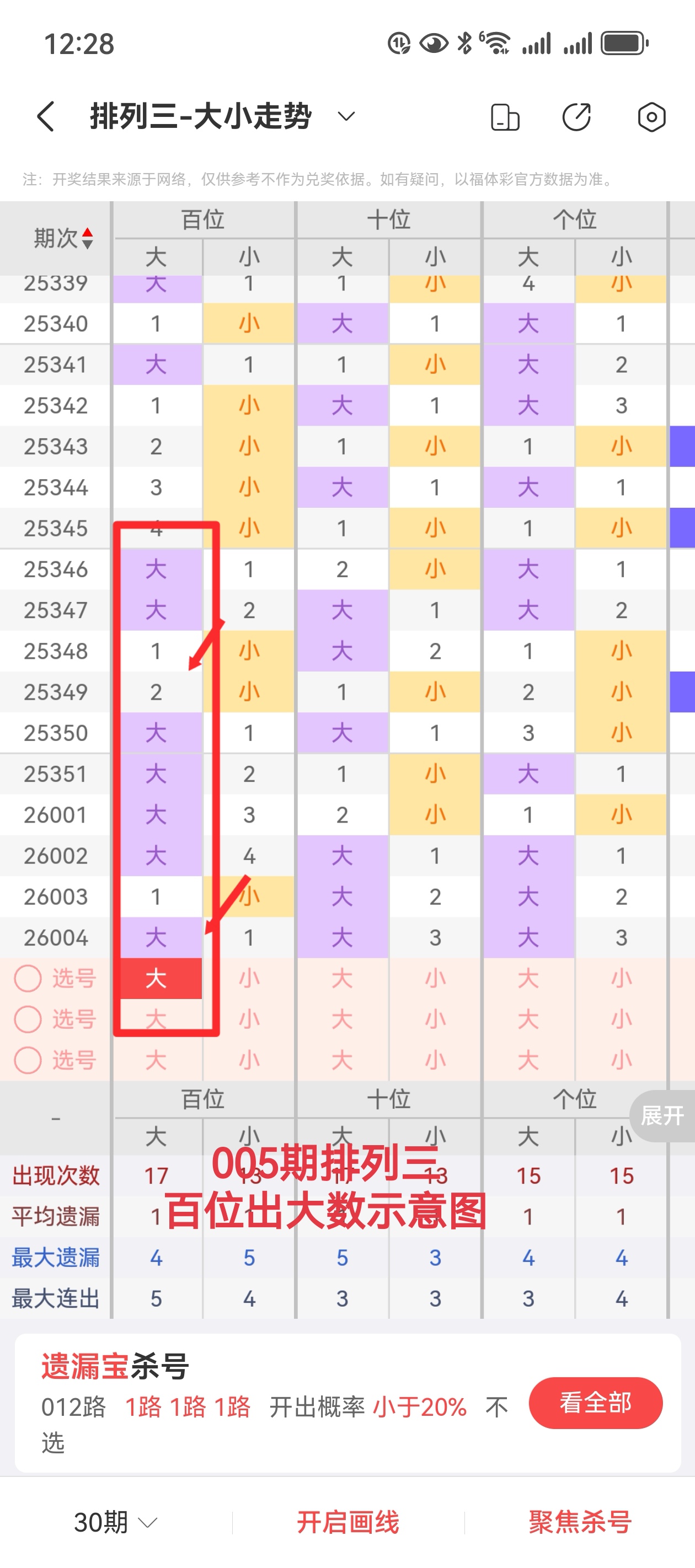Enable 开启画线 line drawing

[348, 1522]
